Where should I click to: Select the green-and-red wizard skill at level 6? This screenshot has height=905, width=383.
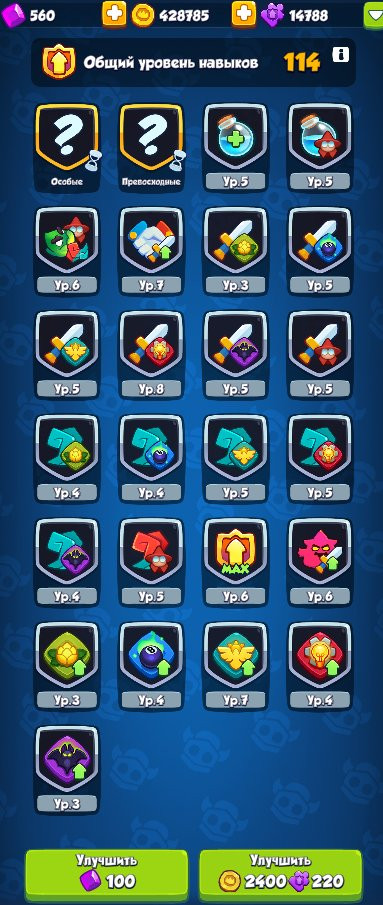point(67,251)
